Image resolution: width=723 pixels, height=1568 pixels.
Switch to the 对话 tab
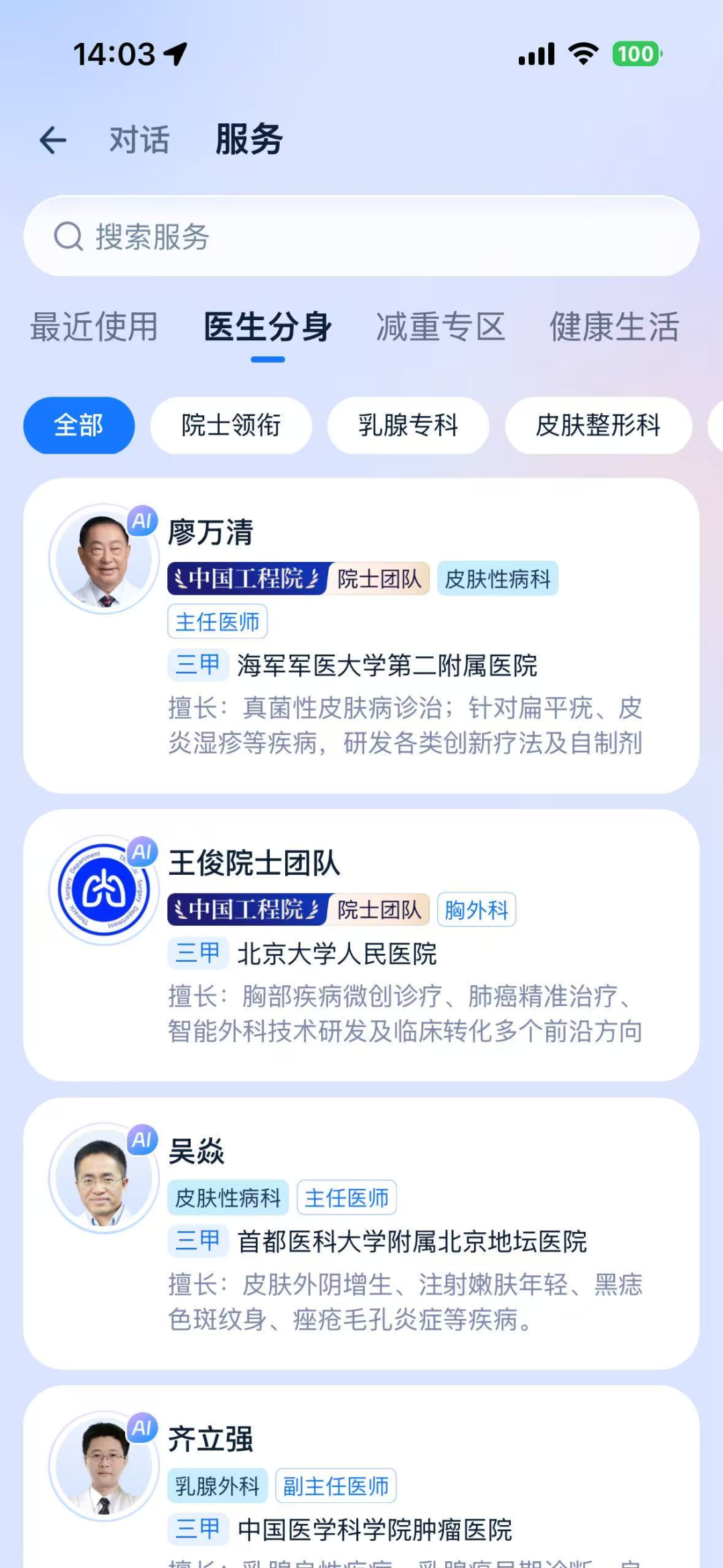point(139,140)
